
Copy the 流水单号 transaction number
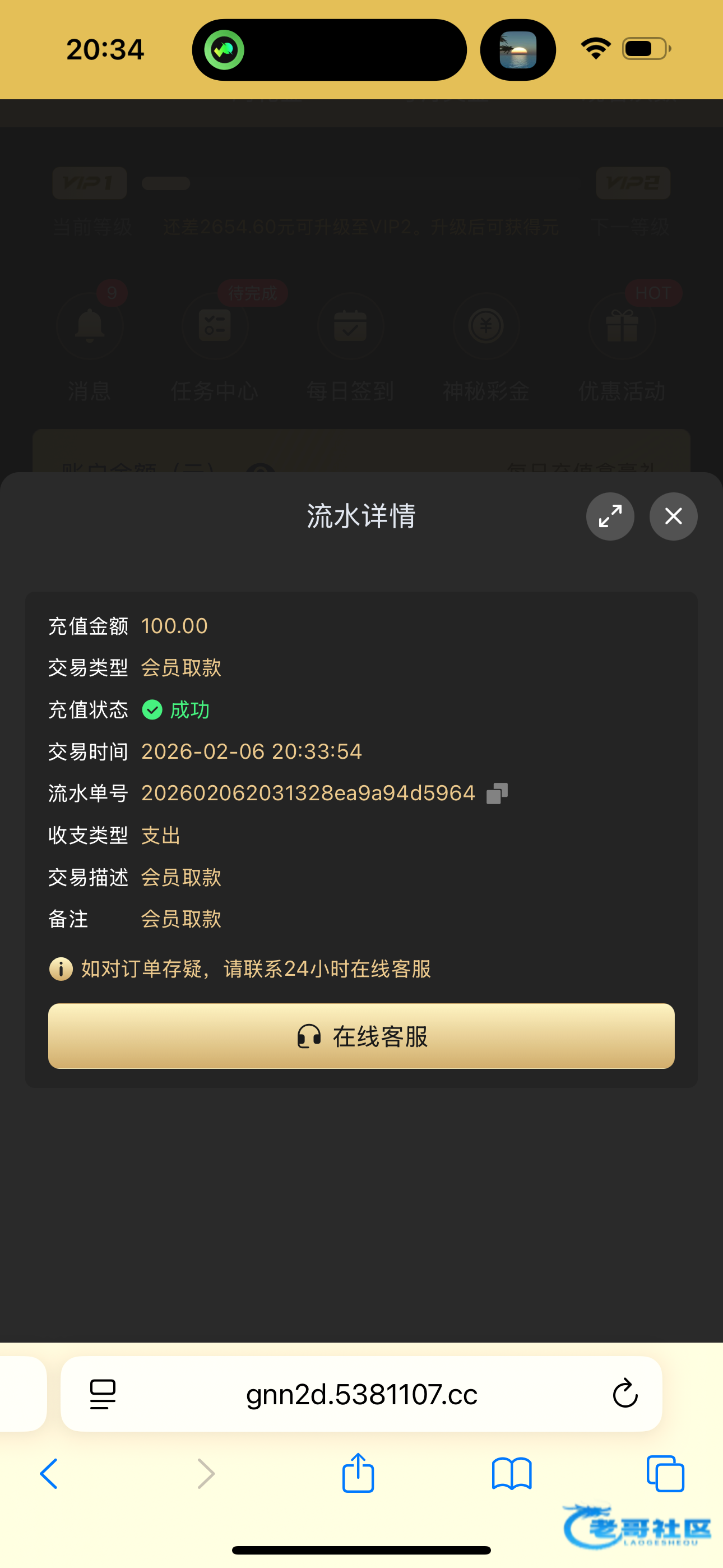[x=497, y=793]
